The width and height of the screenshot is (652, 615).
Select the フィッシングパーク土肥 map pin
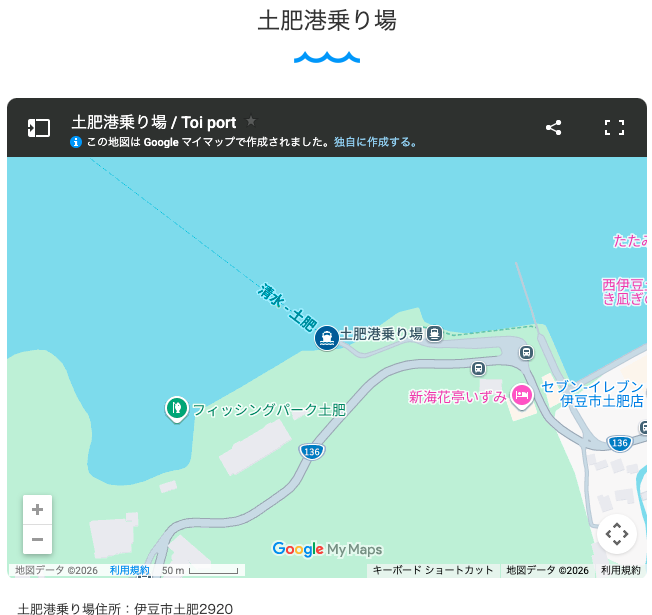click(177, 409)
